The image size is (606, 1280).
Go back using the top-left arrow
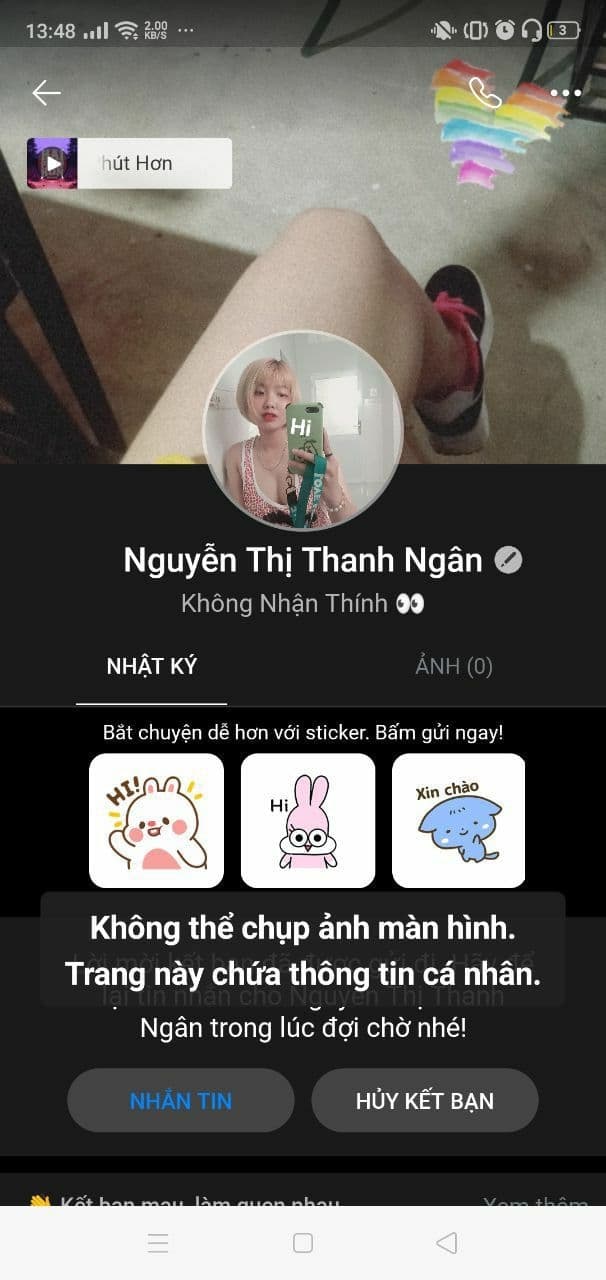point(46,93)
